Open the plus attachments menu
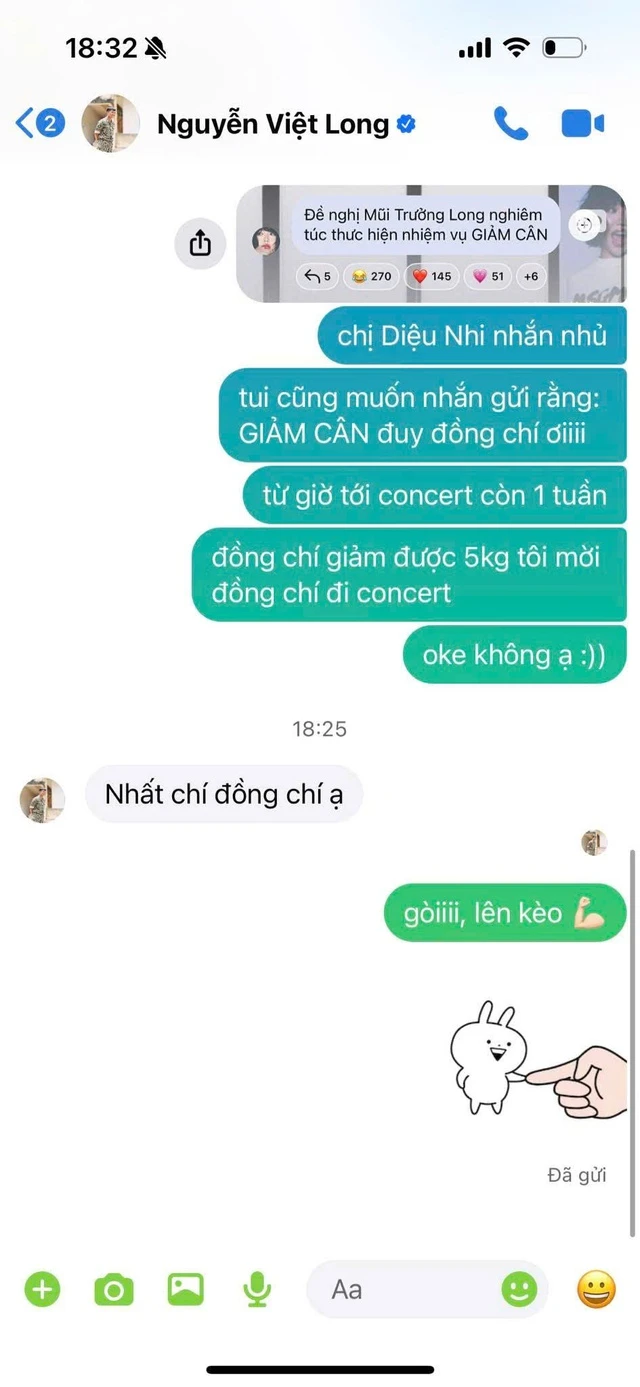 click(x=42, y=1290)
